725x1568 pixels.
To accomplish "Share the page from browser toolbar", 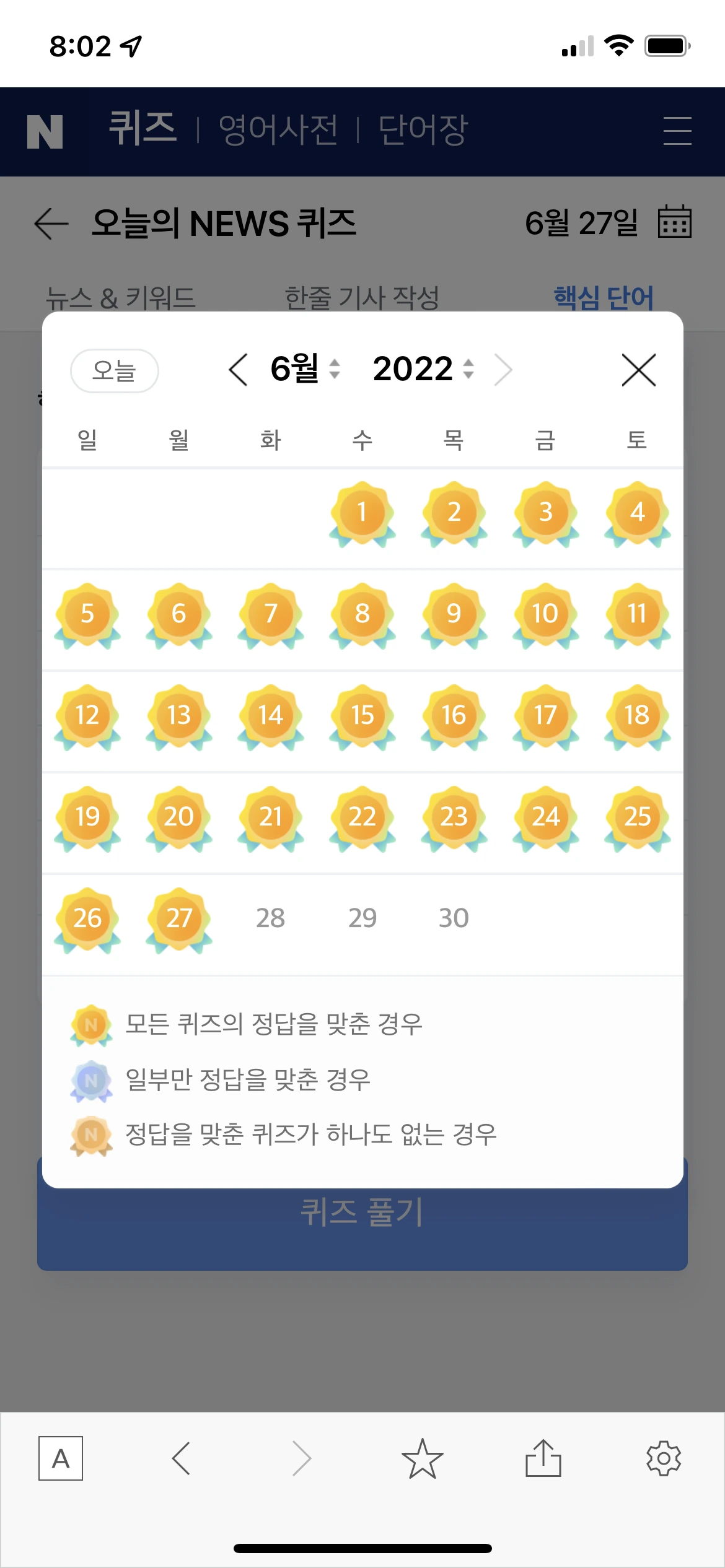I will pyautogui.click(x=543, y=1458).
